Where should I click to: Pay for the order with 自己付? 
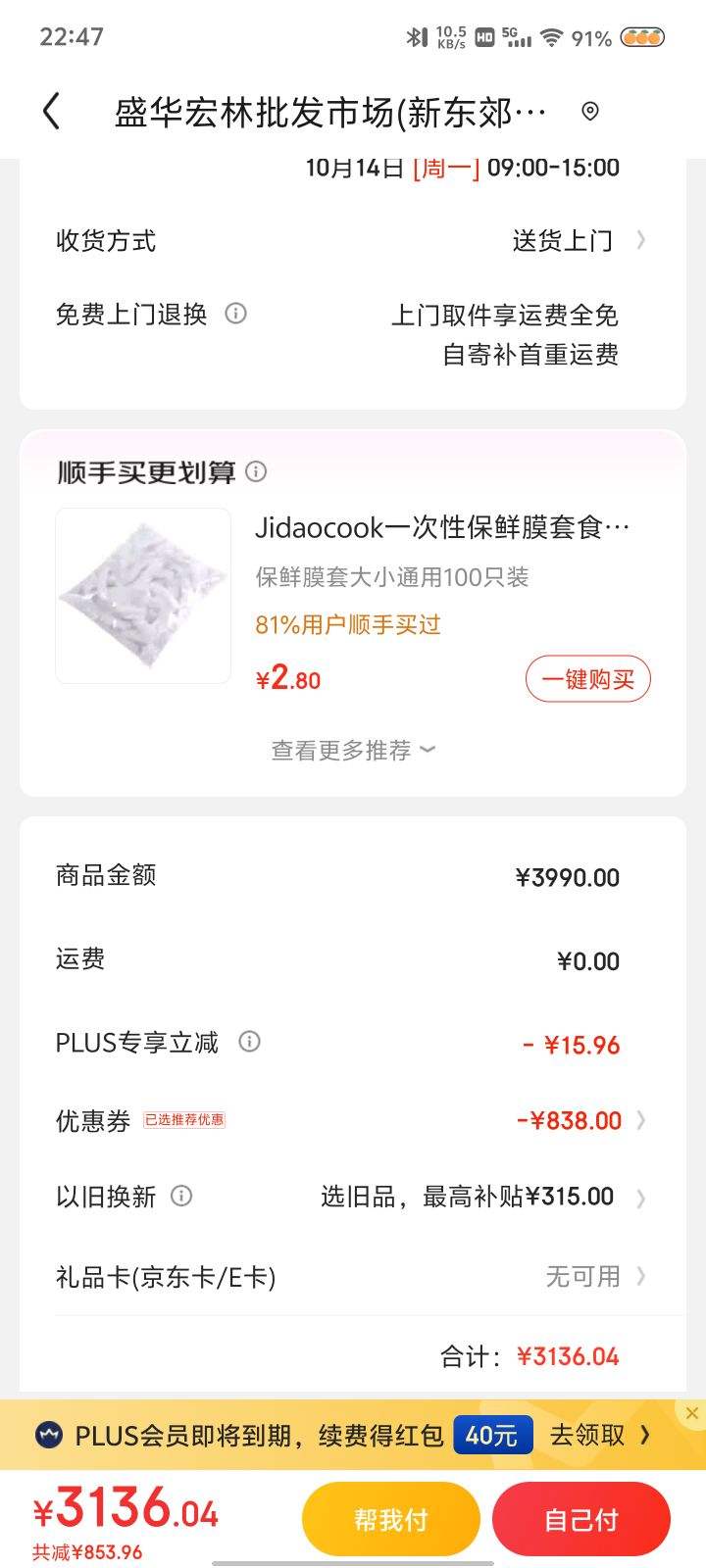click(580, 1519)
